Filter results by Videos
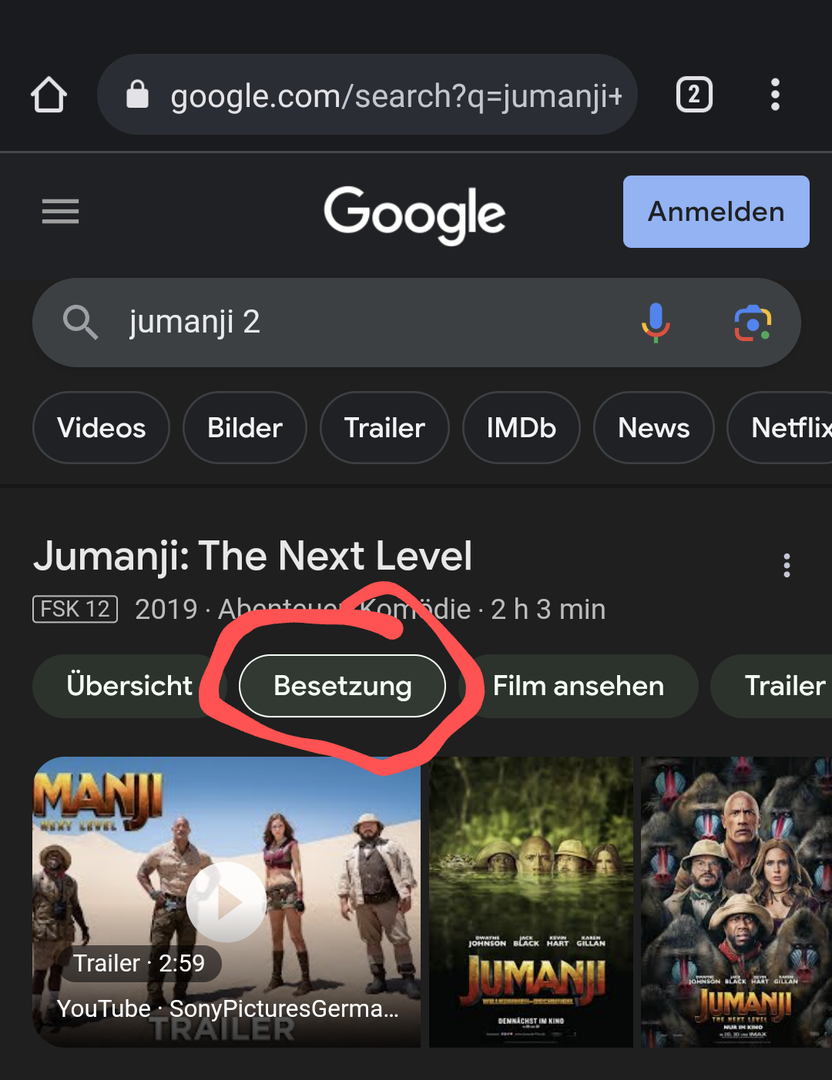 tap(101, 428)
